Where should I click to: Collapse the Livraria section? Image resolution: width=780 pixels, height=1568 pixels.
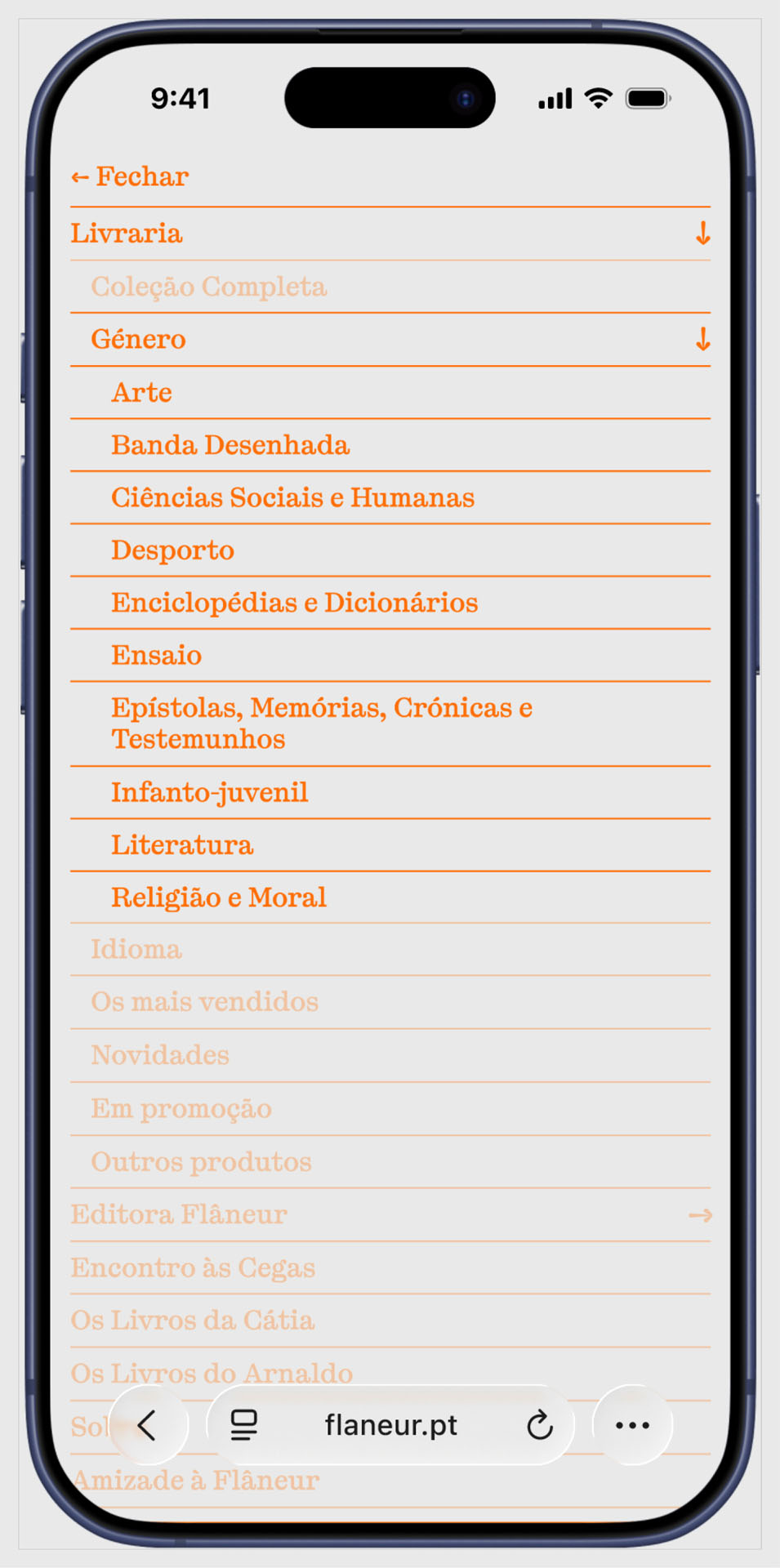click(702, 234)
